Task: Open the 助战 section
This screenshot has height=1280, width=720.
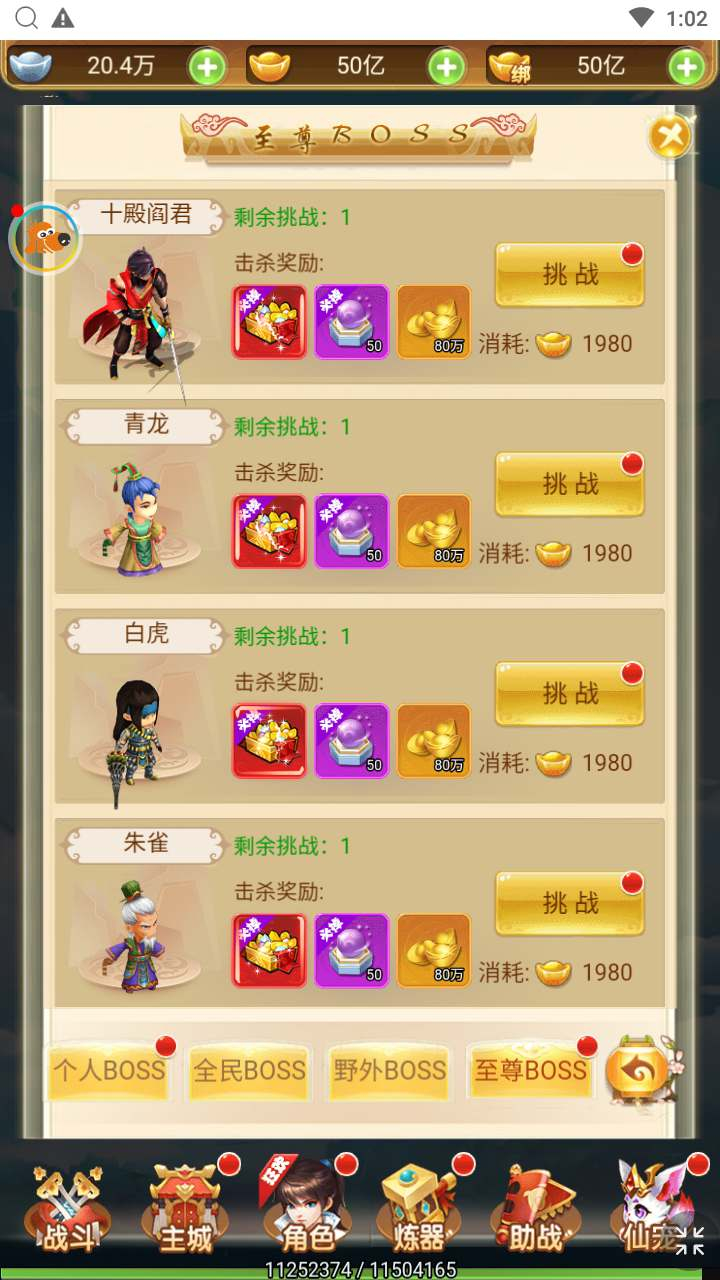Action: (x=537, y=1211)
